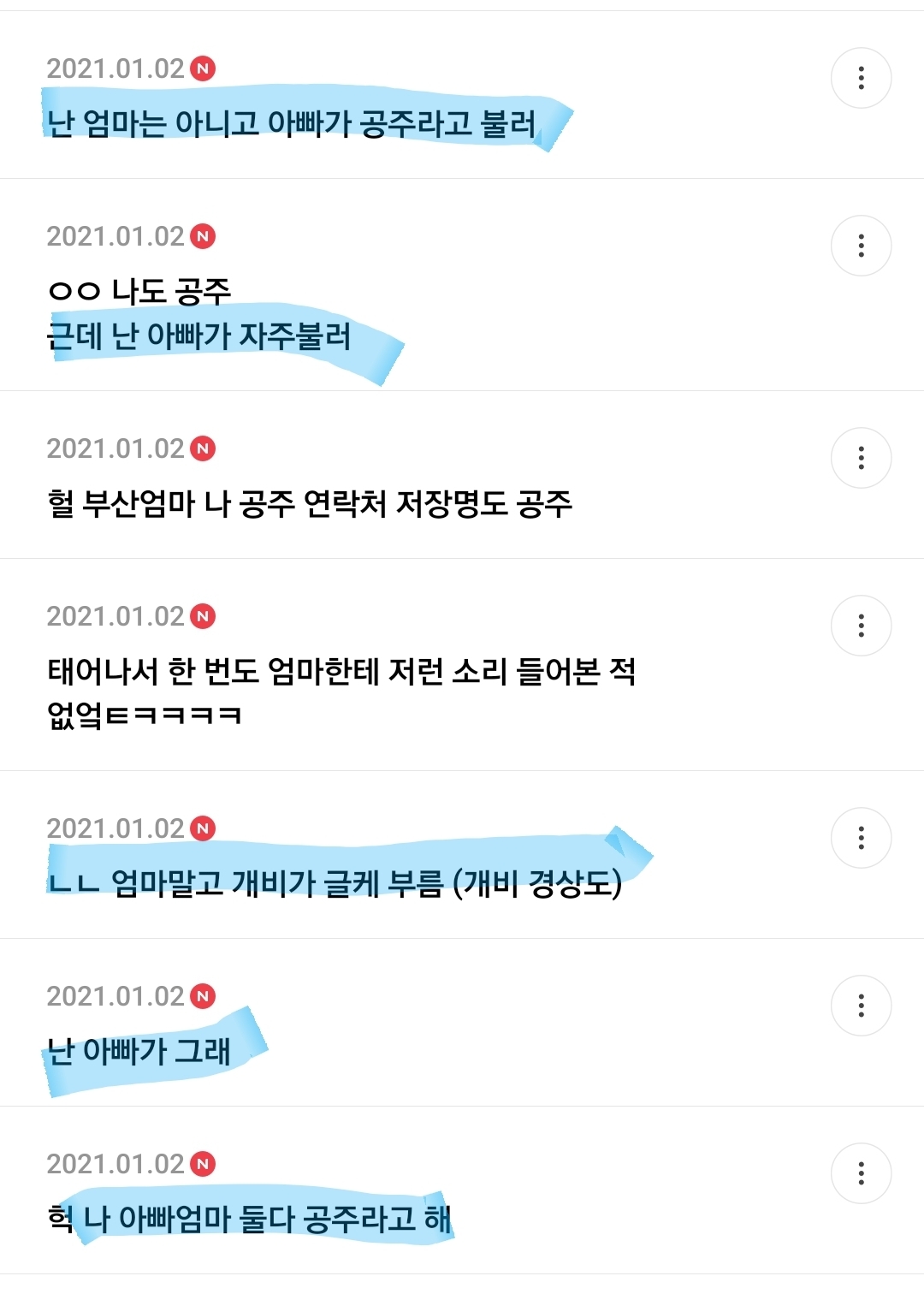
Task: Open options for comment '난 엄마는 아니고 아빠가 공주라고 불러'
Action: point(861,78)
